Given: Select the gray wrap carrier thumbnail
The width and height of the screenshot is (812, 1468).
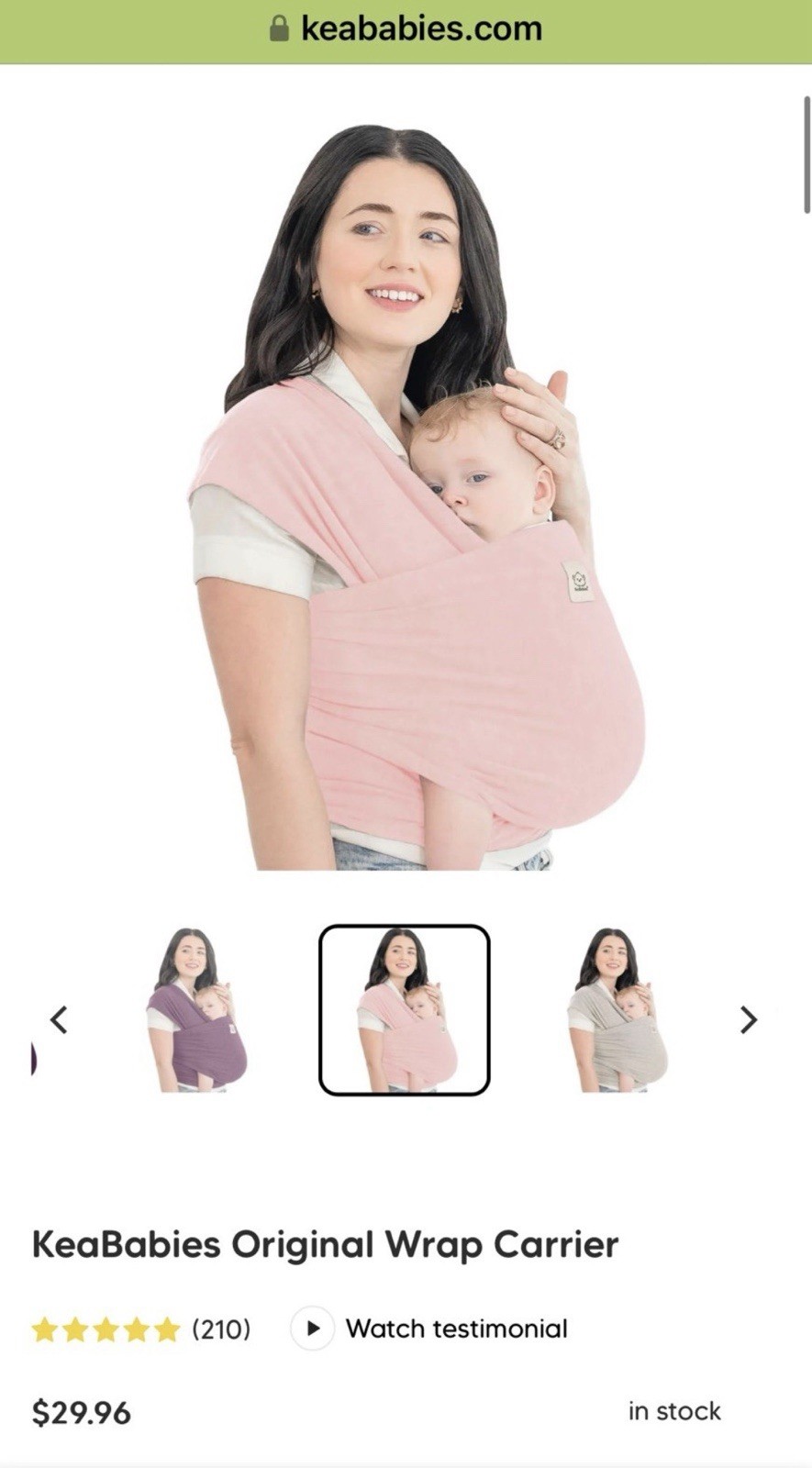Looking at the screenshot, I should [x=617, y=1010].
